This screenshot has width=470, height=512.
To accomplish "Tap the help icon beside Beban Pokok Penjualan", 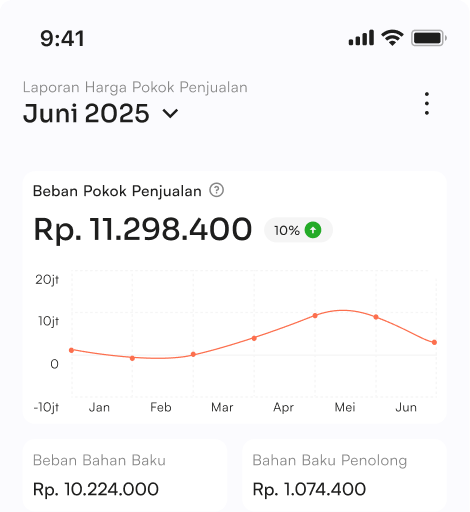I will 216,190.
